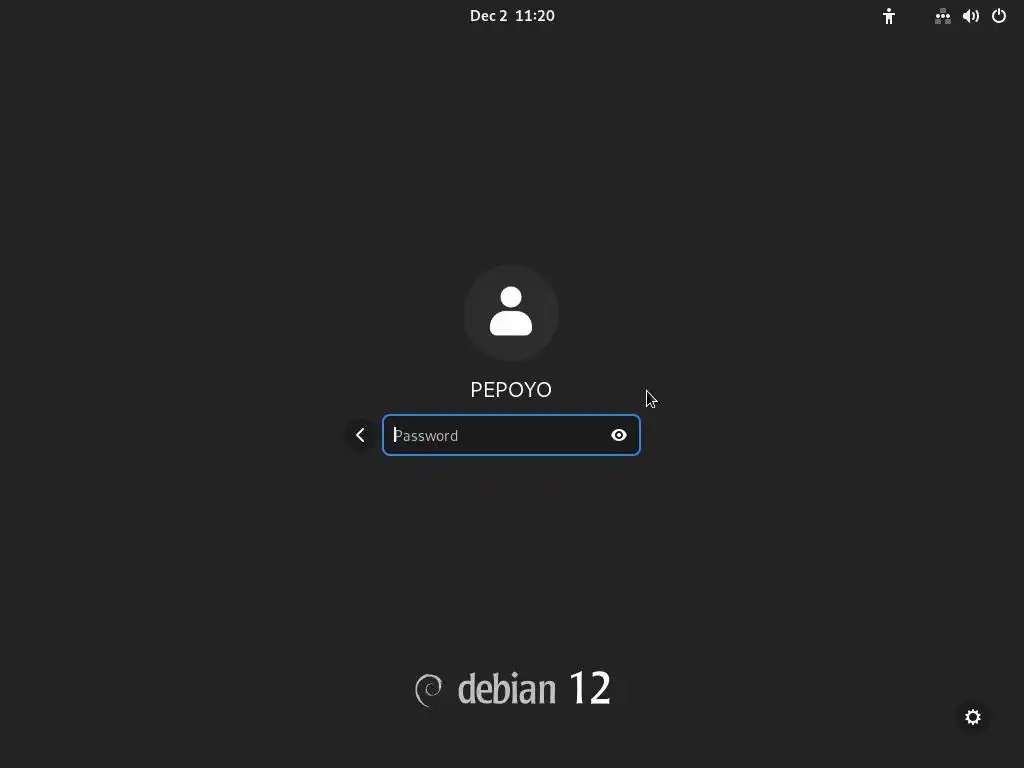The width and height of the screenshot is (1024, 768).
Task: Open the accessibility menu
Action: pos(889,16)
